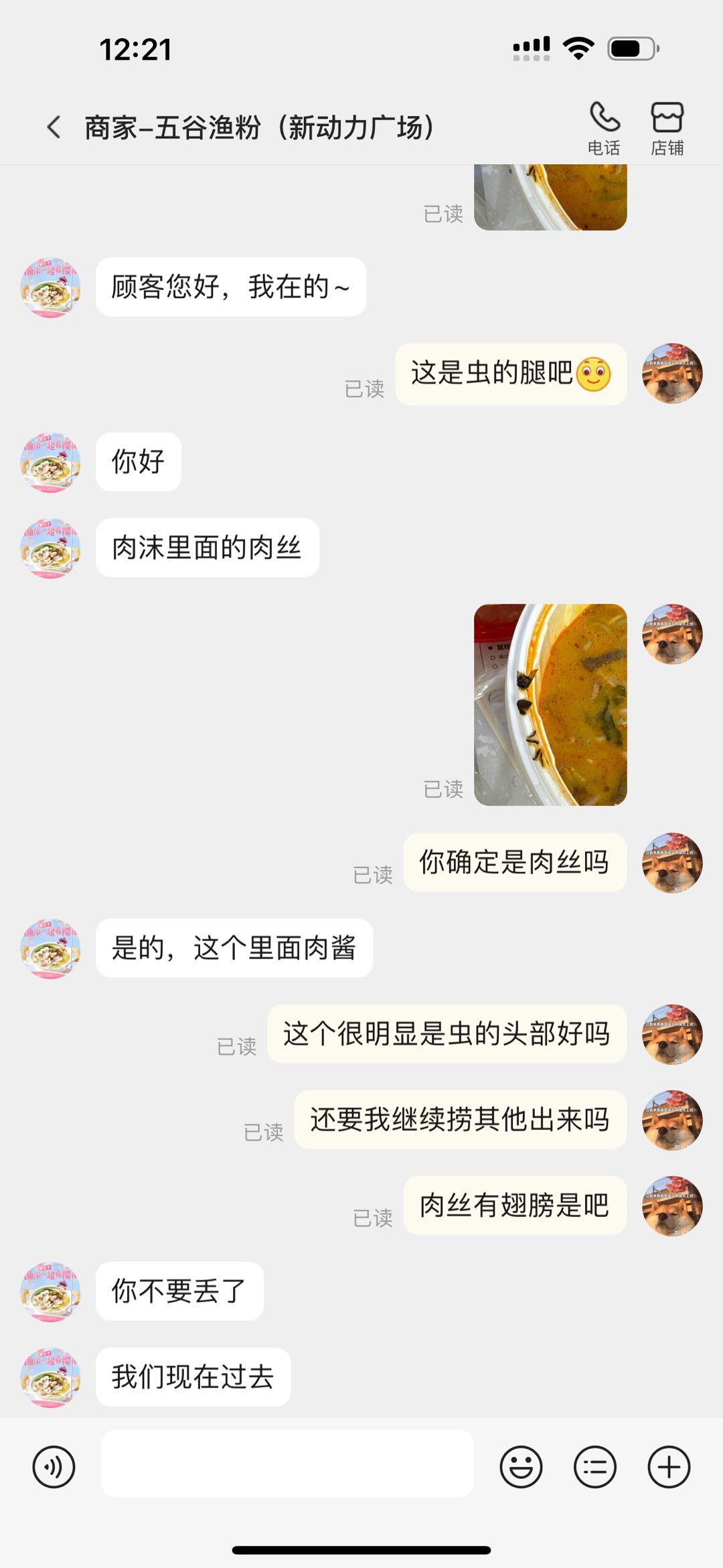Open the plus attachment menu
Viewport: 723px width, 1568px height.
coord(668,1467)
